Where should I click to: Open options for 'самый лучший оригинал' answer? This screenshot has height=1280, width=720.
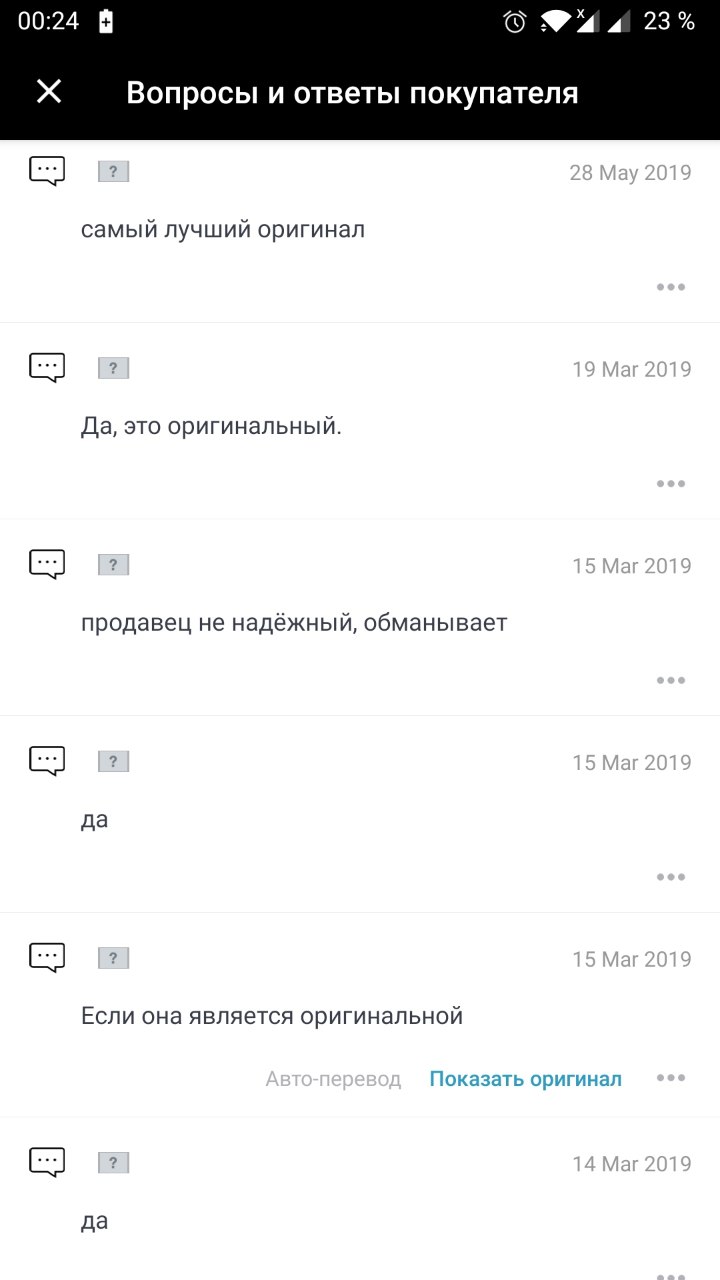pyautogui.click(x=670, y=287)
